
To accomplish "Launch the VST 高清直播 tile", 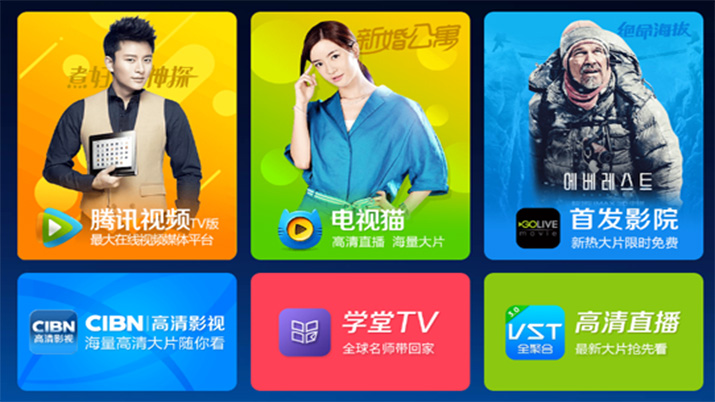I will point(593,332).
